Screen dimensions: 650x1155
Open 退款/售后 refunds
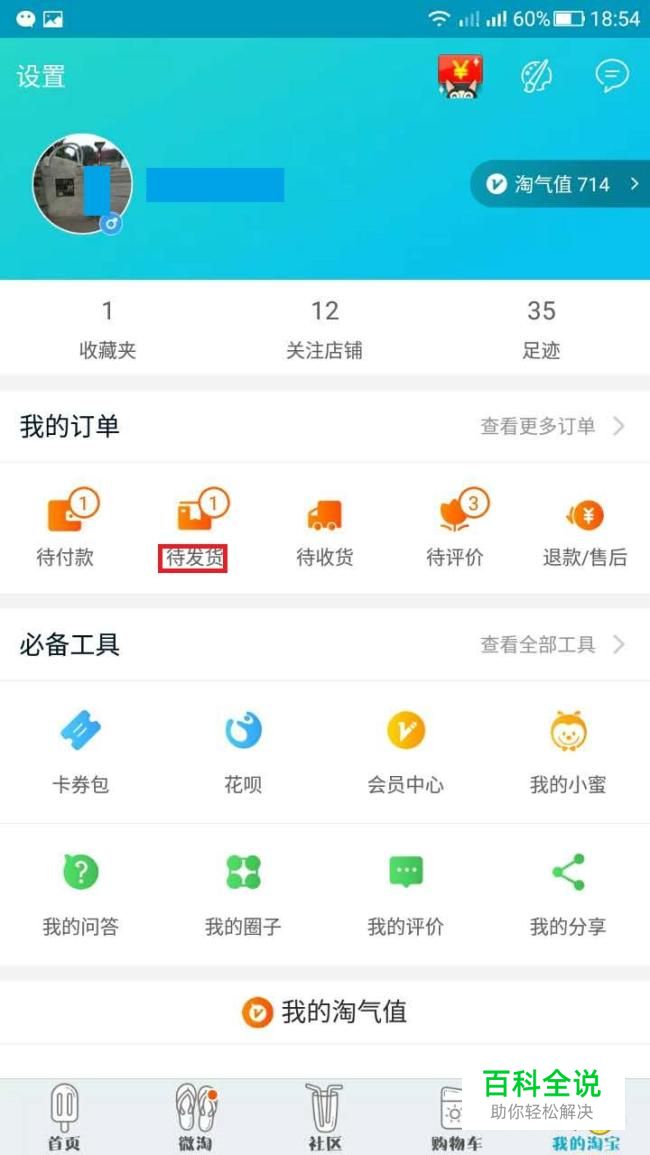pyautogui.click(x=585, y=528)
